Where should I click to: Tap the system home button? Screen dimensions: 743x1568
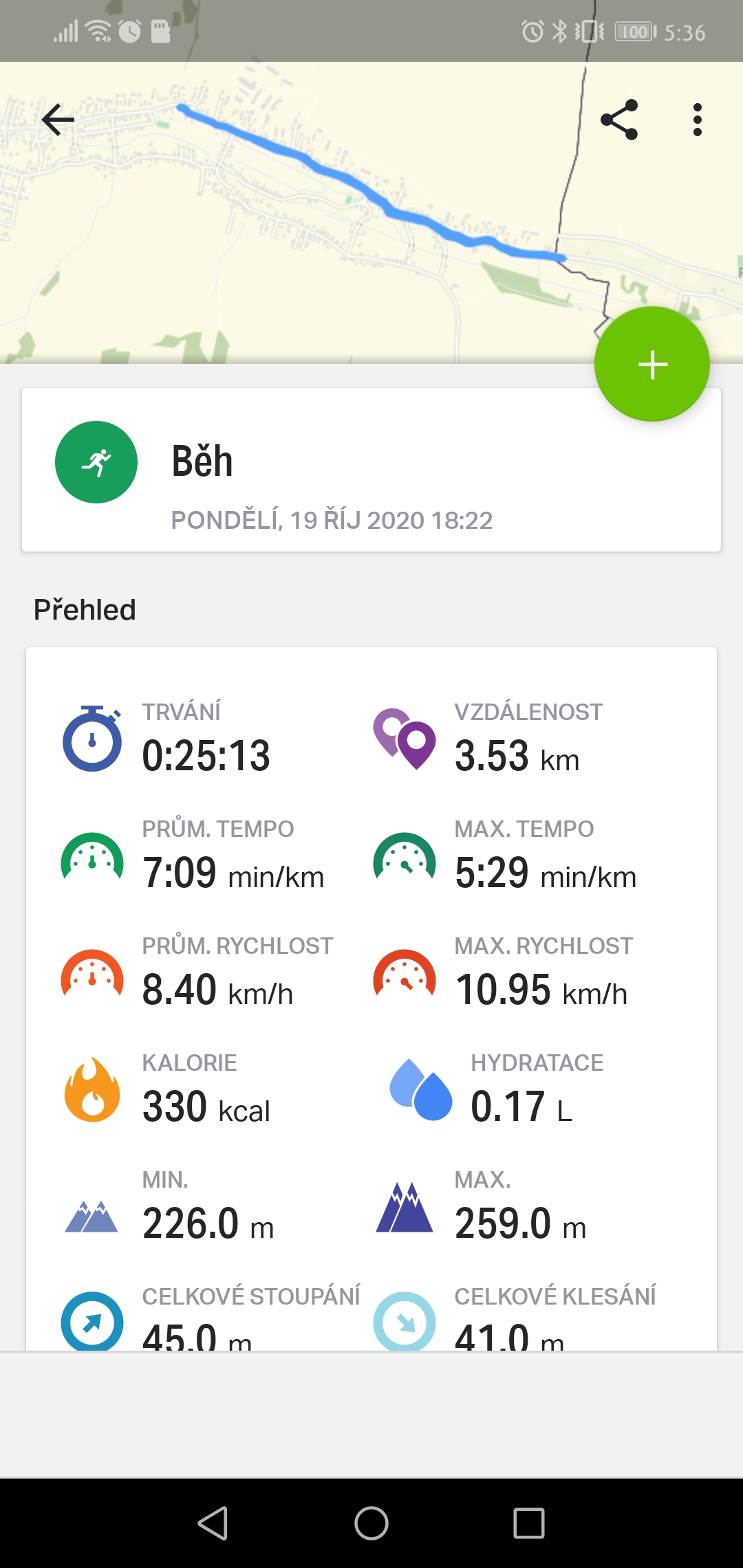tap(371, 1523)
